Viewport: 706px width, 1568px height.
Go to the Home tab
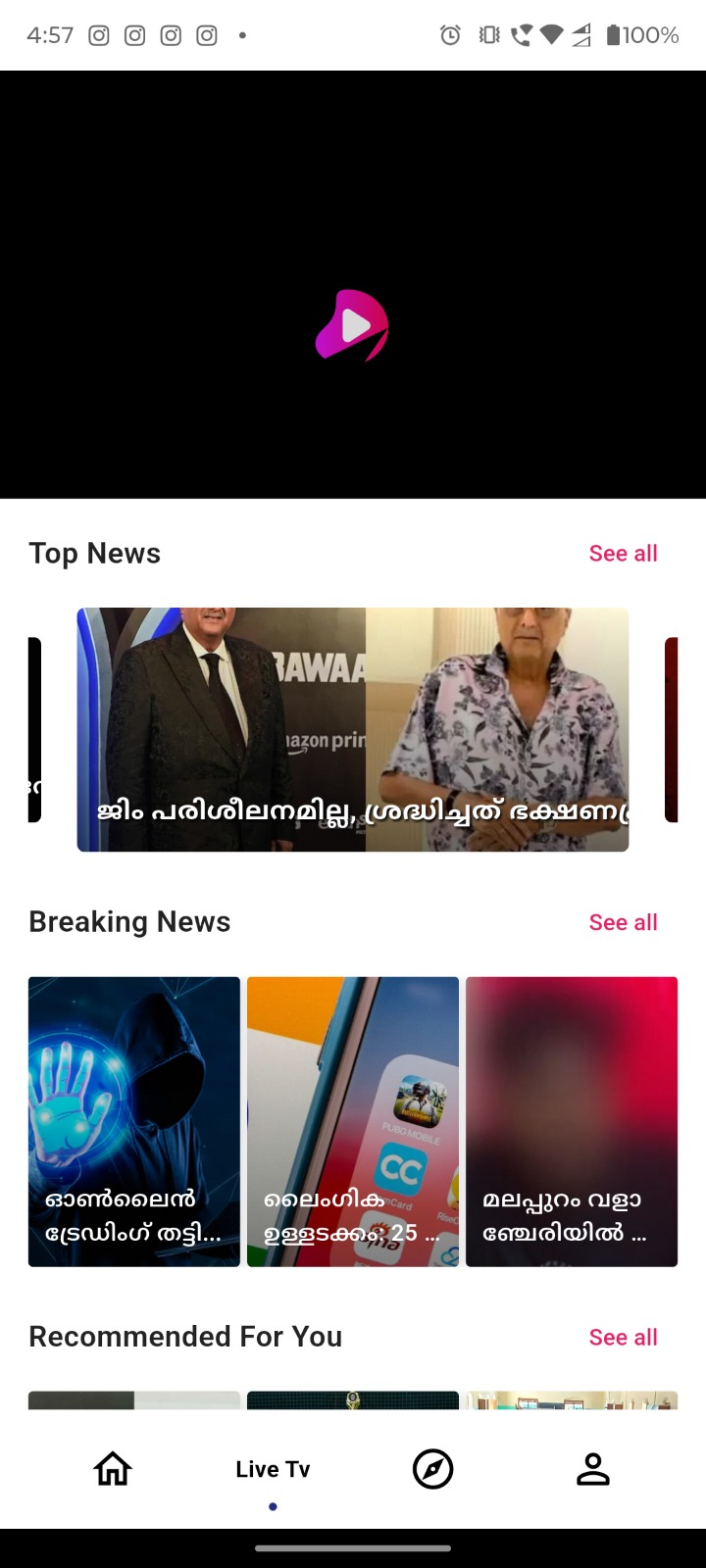(x=113, y=1469)
